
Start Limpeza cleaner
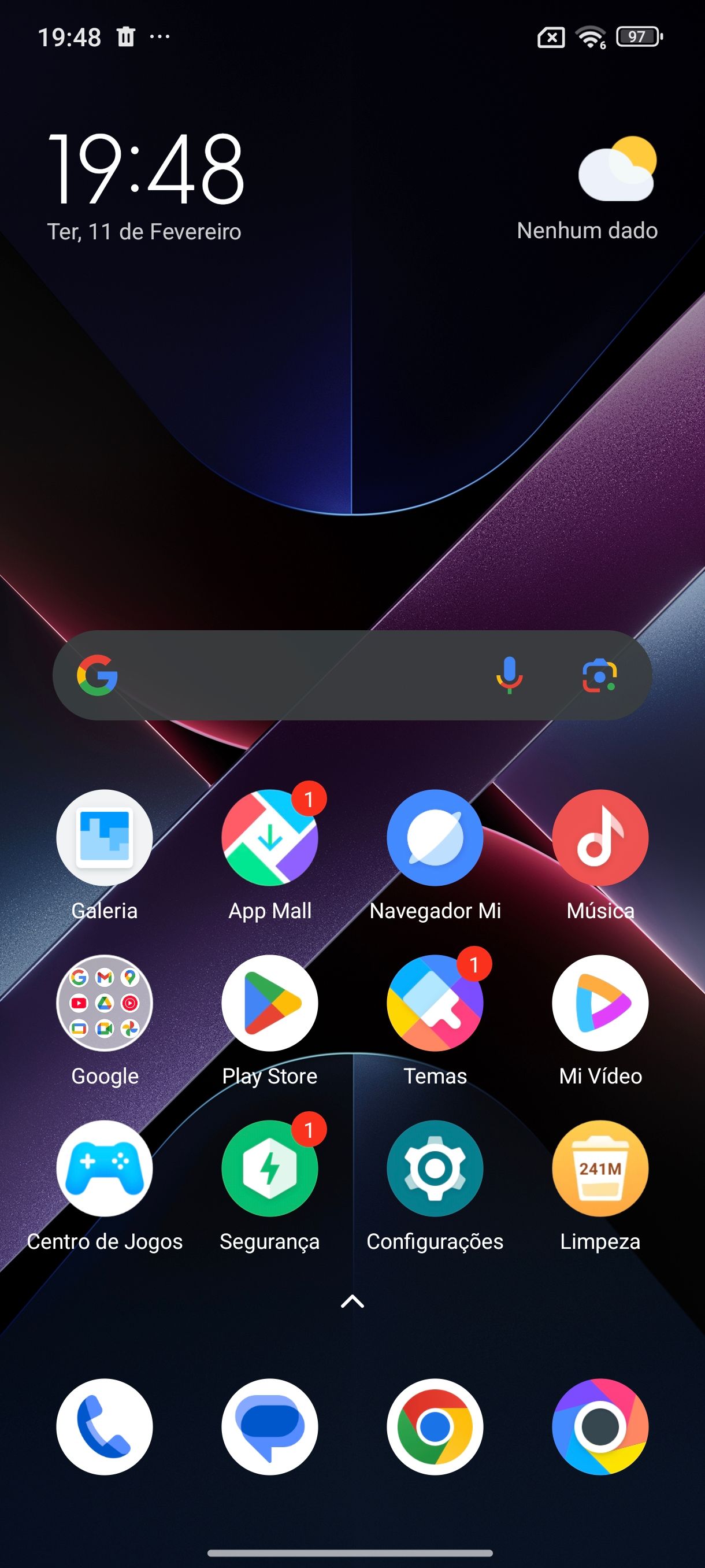tap(600, 1168)
